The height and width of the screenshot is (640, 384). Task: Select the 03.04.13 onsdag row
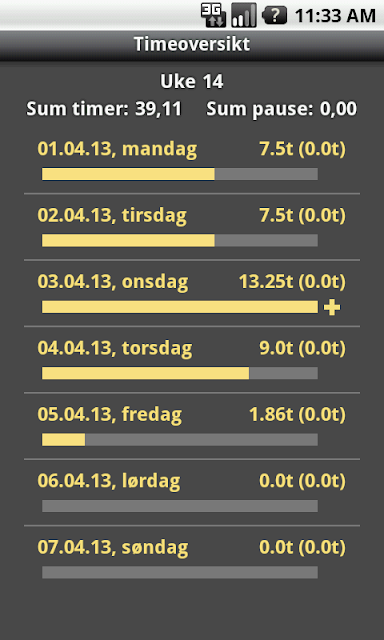[192, 293]
